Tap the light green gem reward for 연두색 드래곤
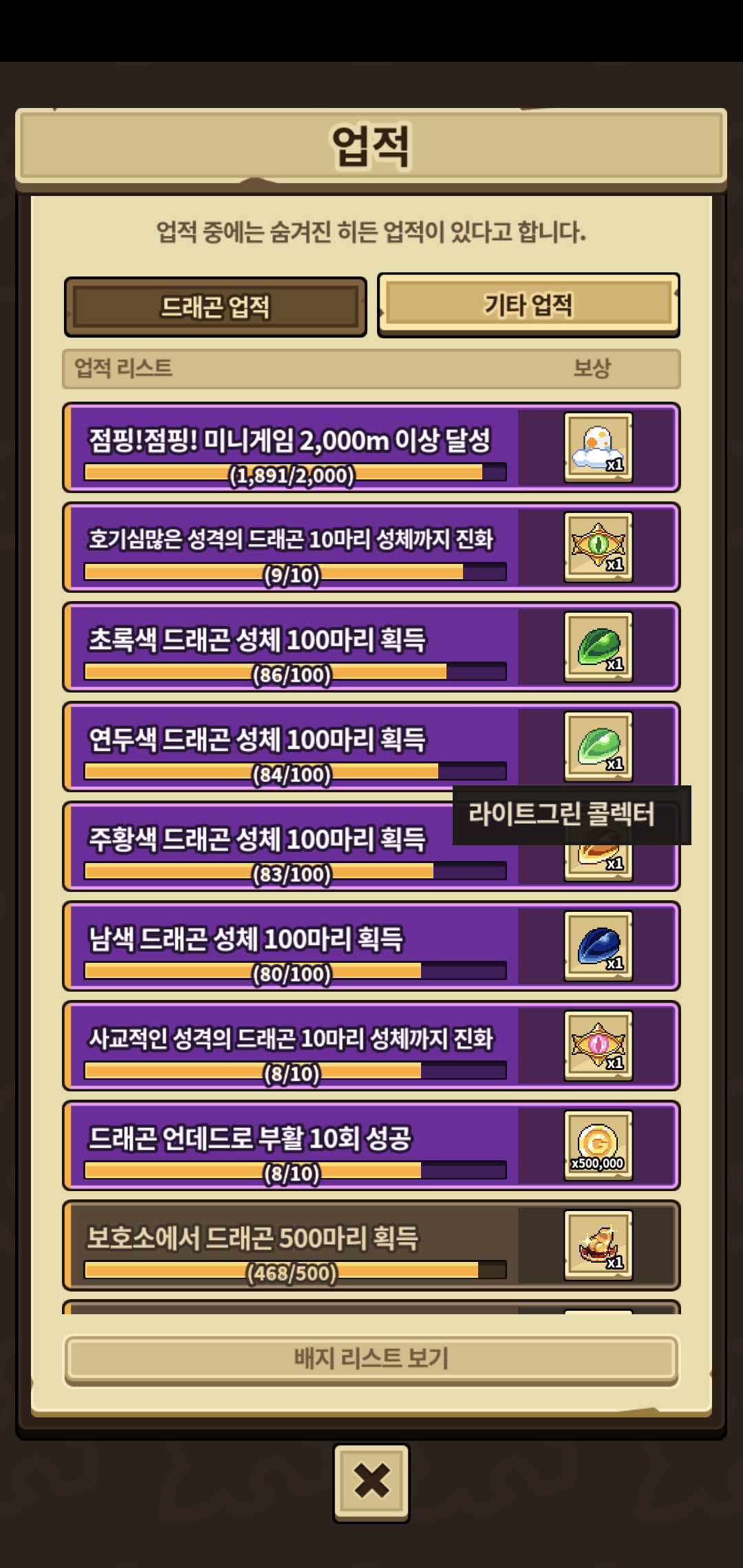Screen dimensions: 743x1568 (599, 747)
